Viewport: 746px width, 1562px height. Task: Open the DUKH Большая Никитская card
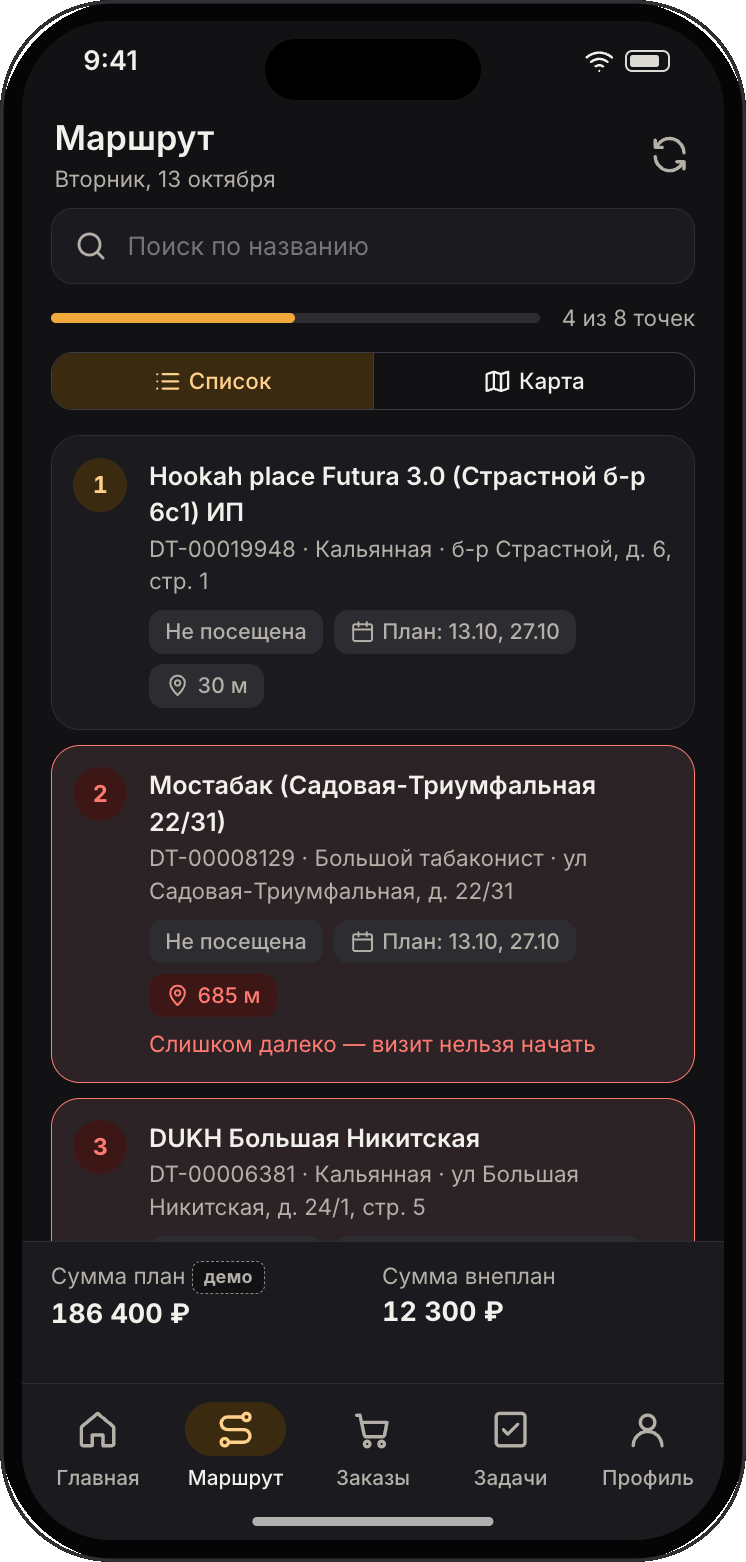(x=373, y=1170)
